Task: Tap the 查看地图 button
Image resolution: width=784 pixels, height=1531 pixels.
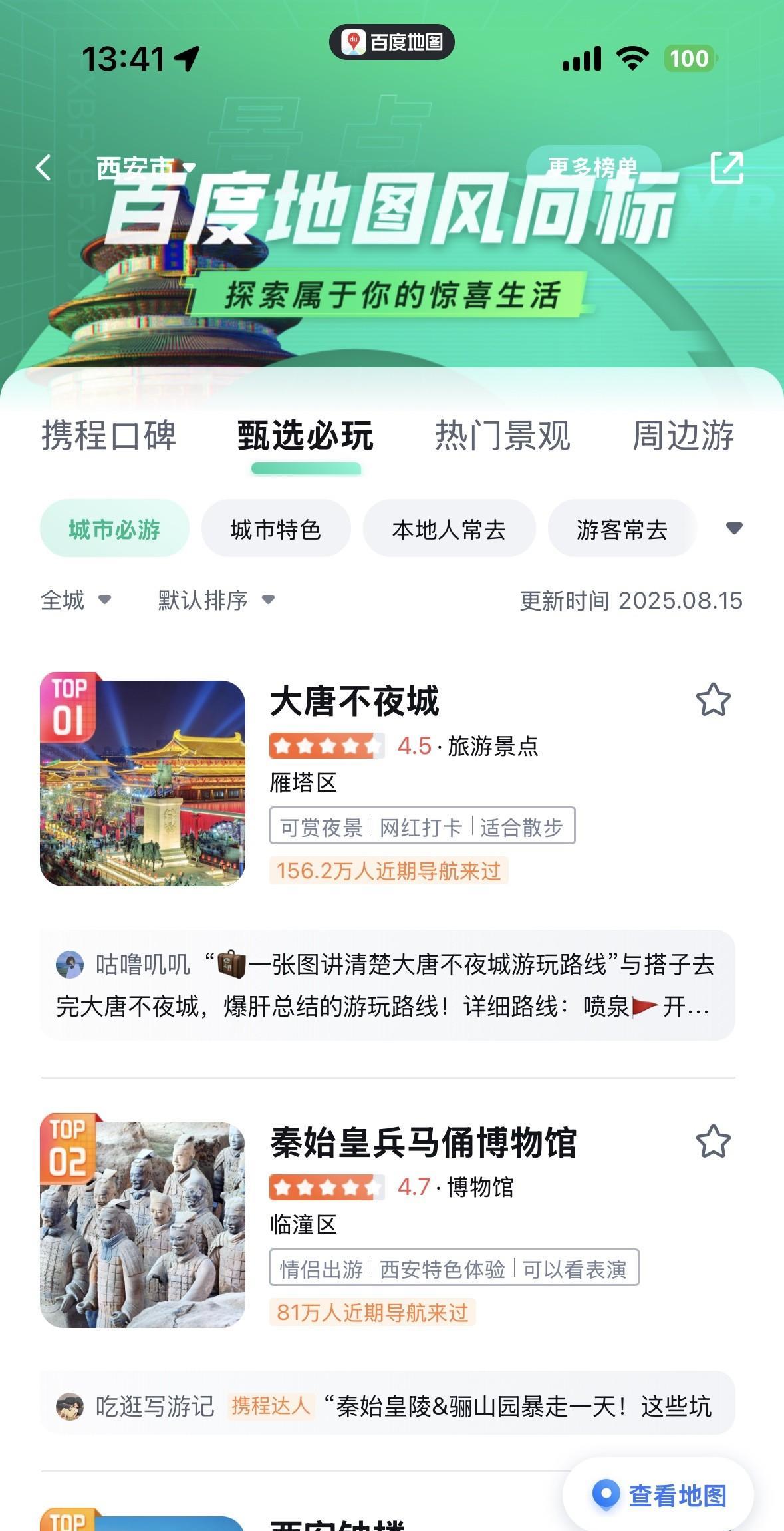Action: (x=658, y=1495)
